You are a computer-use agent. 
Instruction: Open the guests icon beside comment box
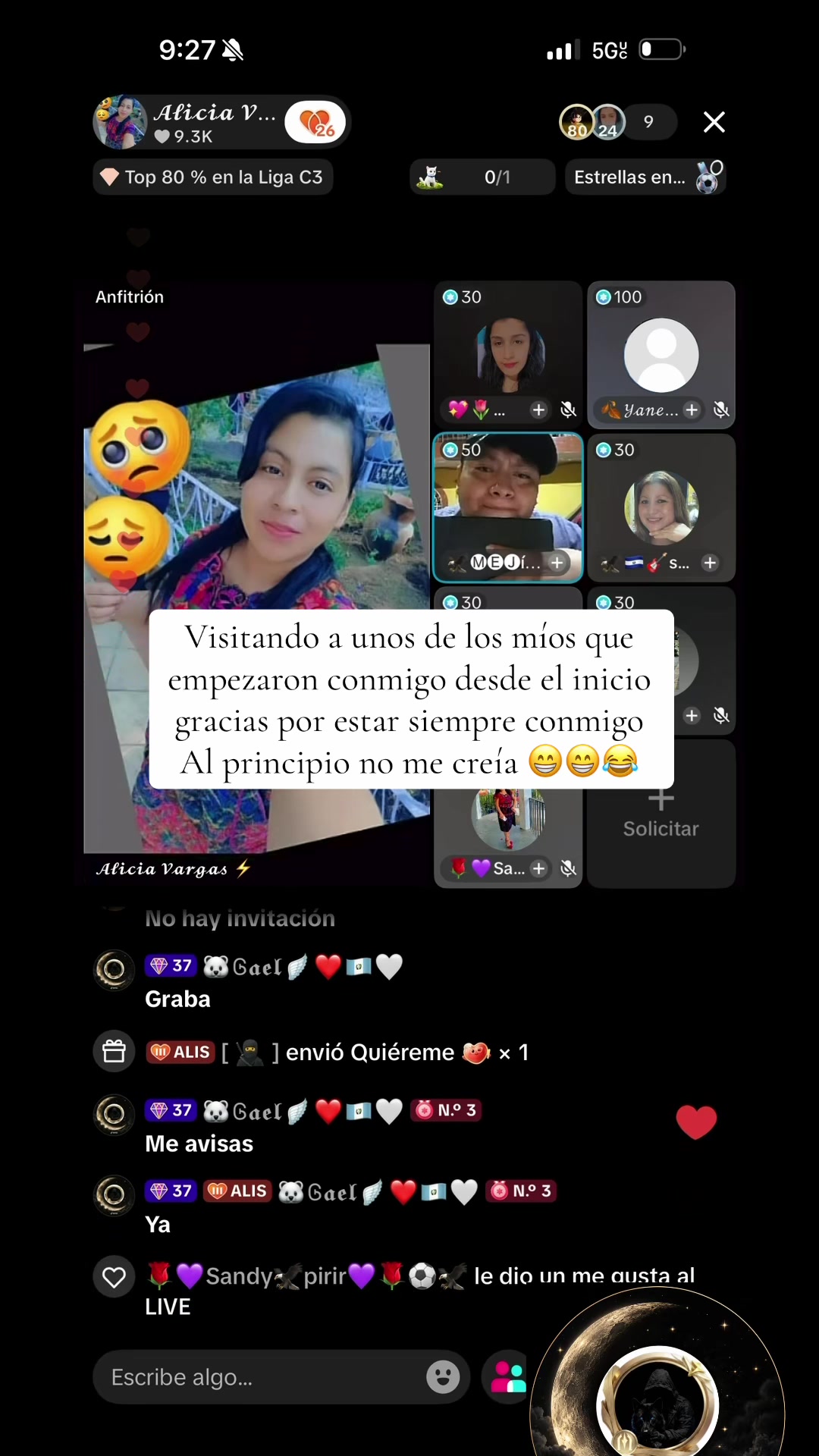508,1376
